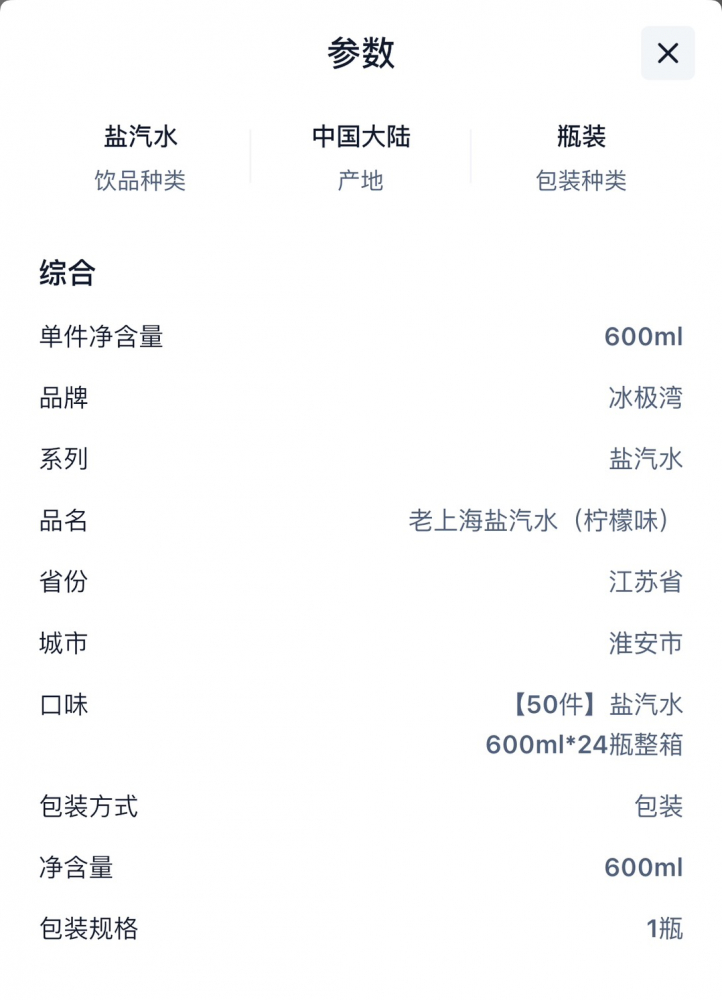This screenshot has width=722, height=1000.
Task: Select the 中国大陆 origin entry
Action: (361, 136)
